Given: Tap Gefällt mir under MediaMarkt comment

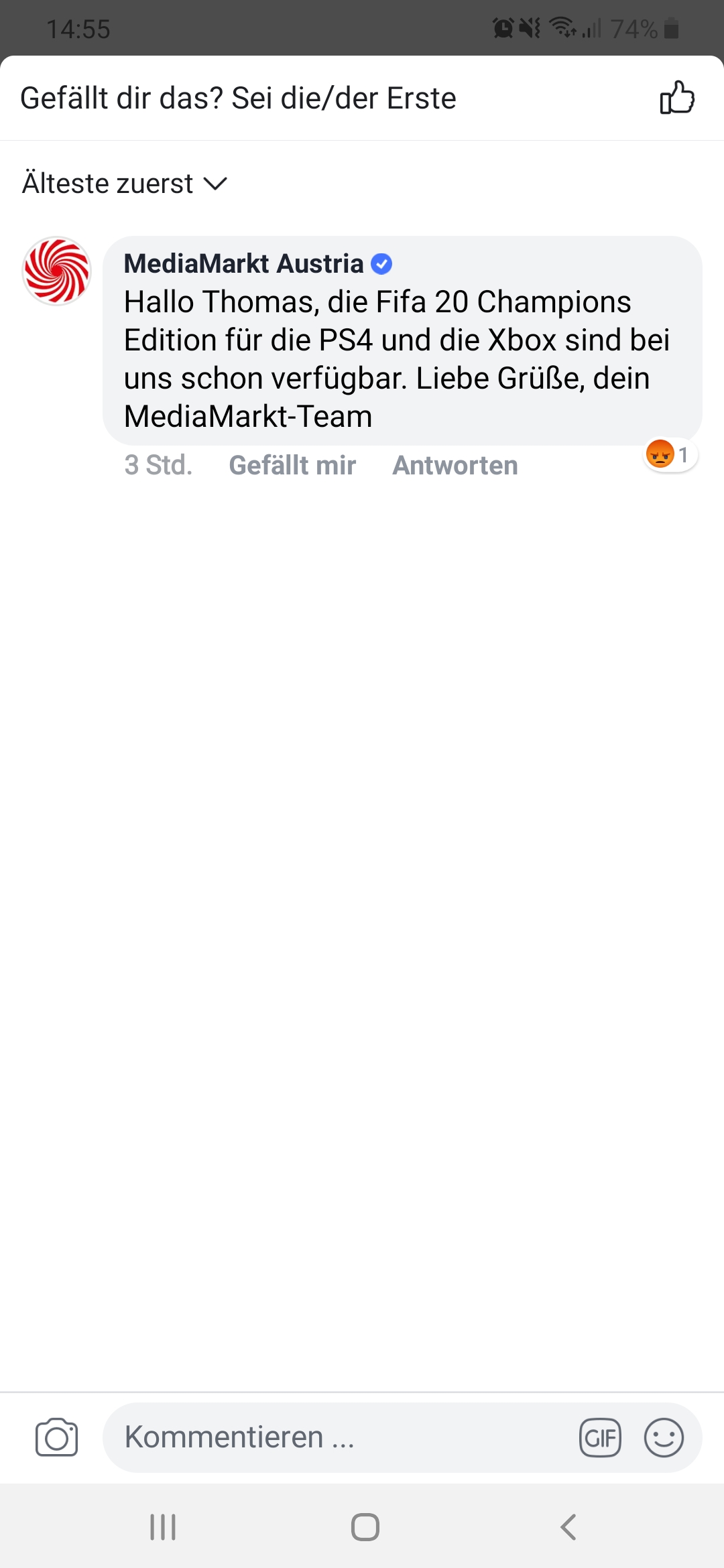Looking at the screenshot, I should coord(292,465).
